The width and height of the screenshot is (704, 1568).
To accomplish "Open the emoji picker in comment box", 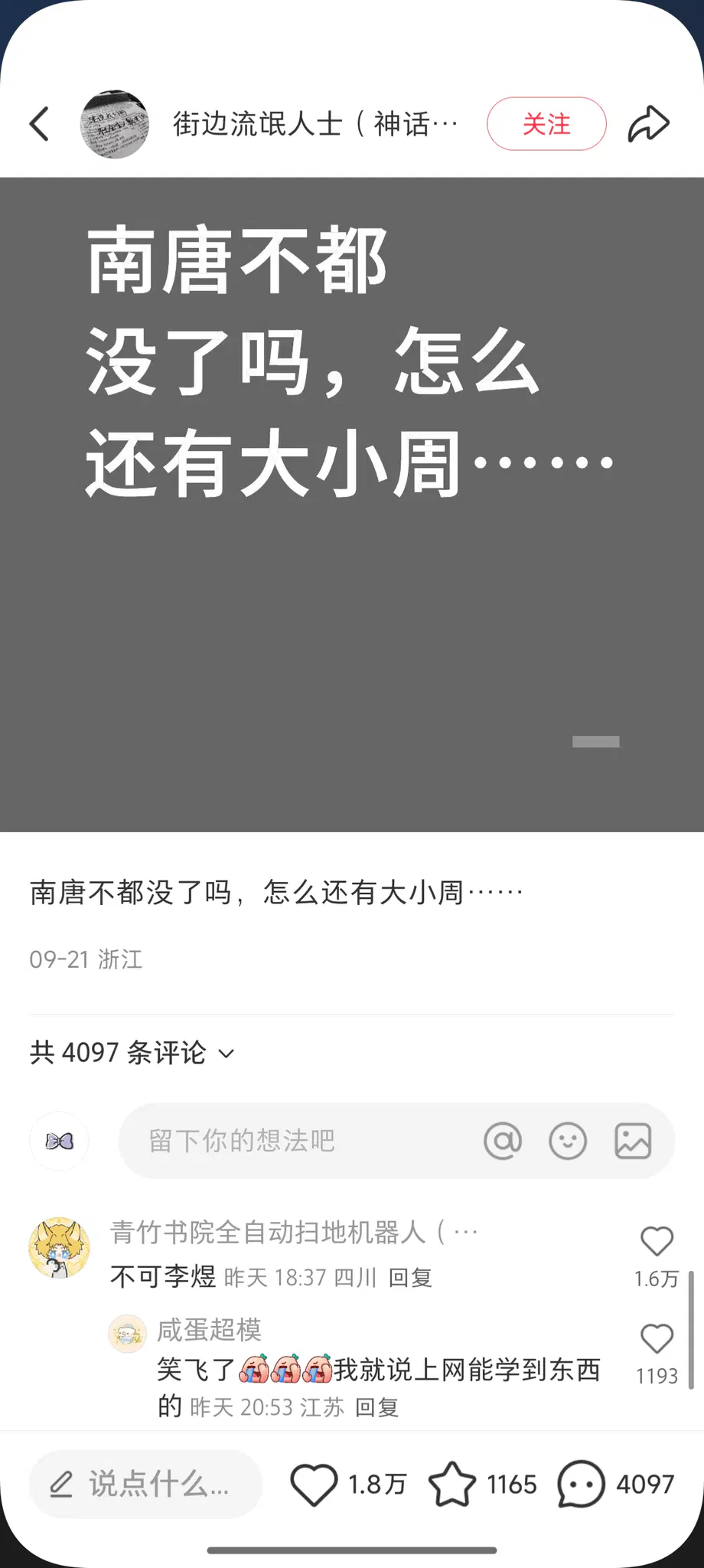I will pyautogui.click(x=568, y=1141).
